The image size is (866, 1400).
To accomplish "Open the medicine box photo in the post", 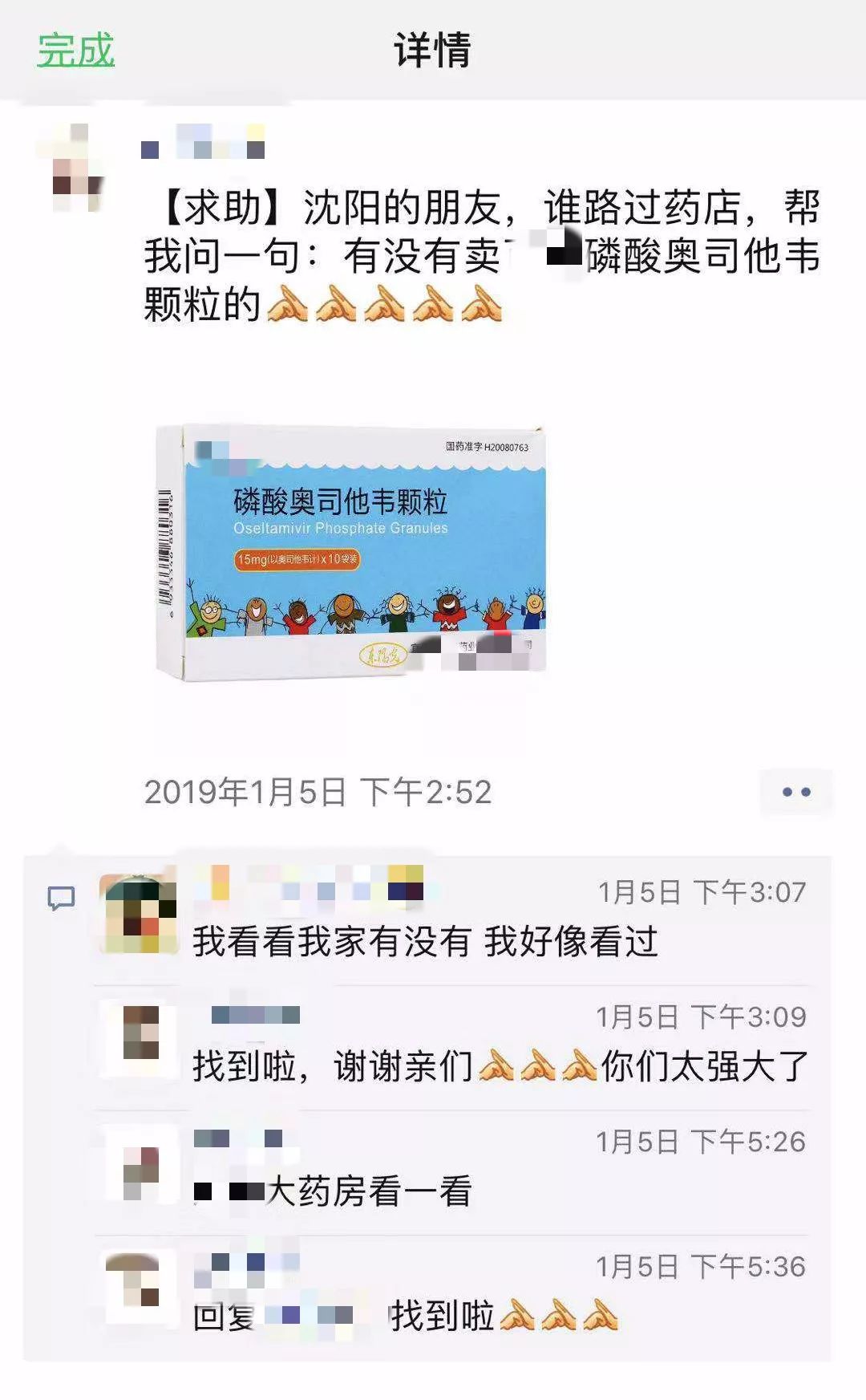I will coord(351,553).
